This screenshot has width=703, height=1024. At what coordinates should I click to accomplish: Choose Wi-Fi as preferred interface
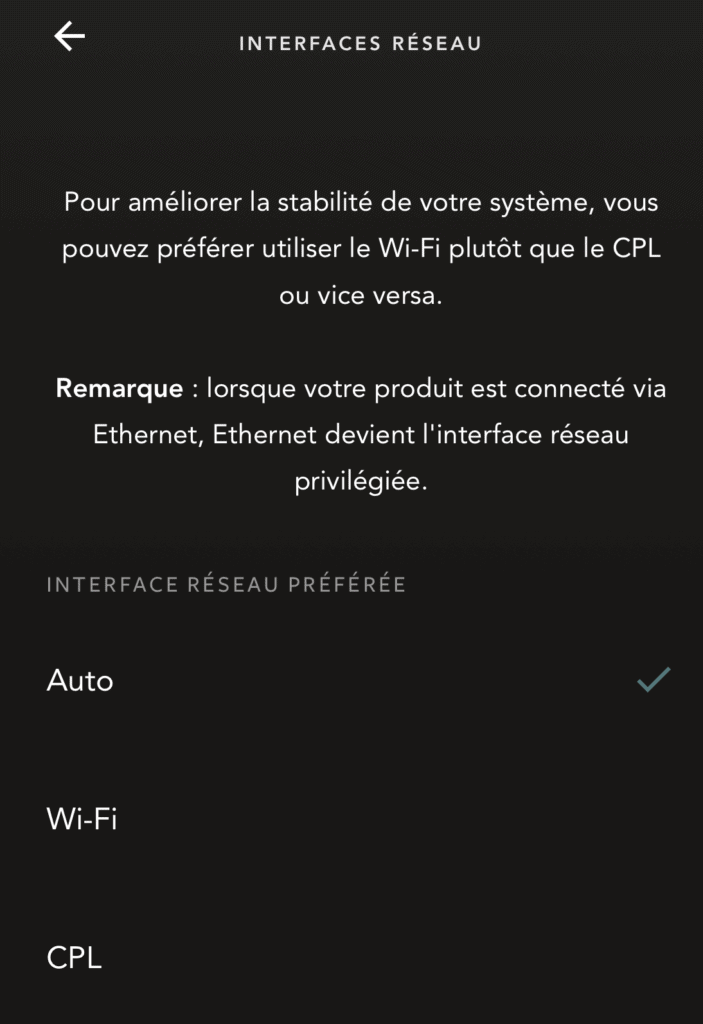tap(82, 820)
